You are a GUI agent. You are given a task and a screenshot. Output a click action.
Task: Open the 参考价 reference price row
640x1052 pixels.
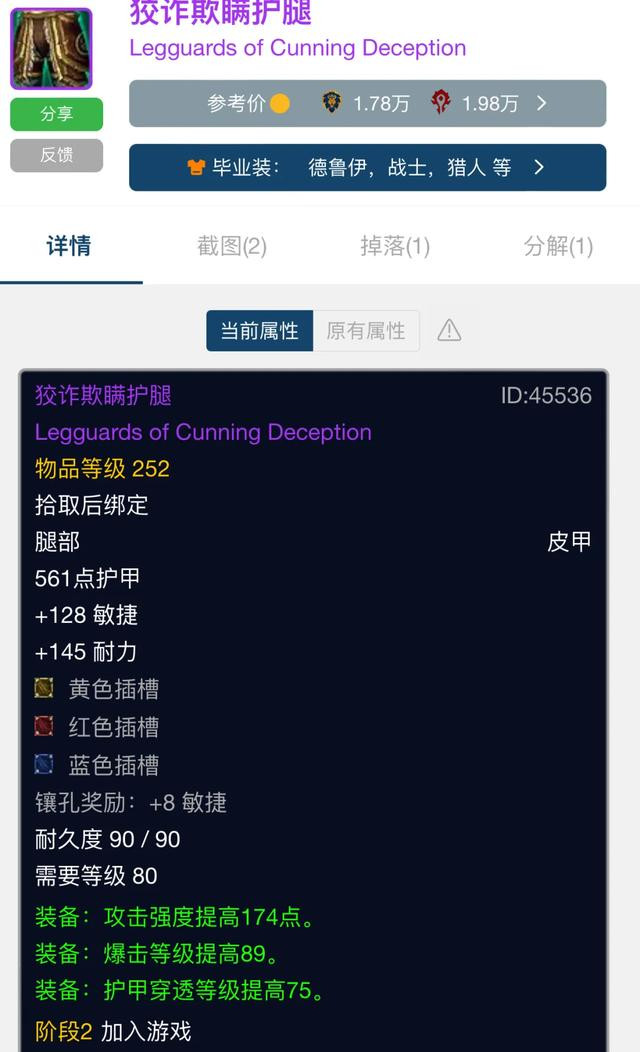coord(368,103)
